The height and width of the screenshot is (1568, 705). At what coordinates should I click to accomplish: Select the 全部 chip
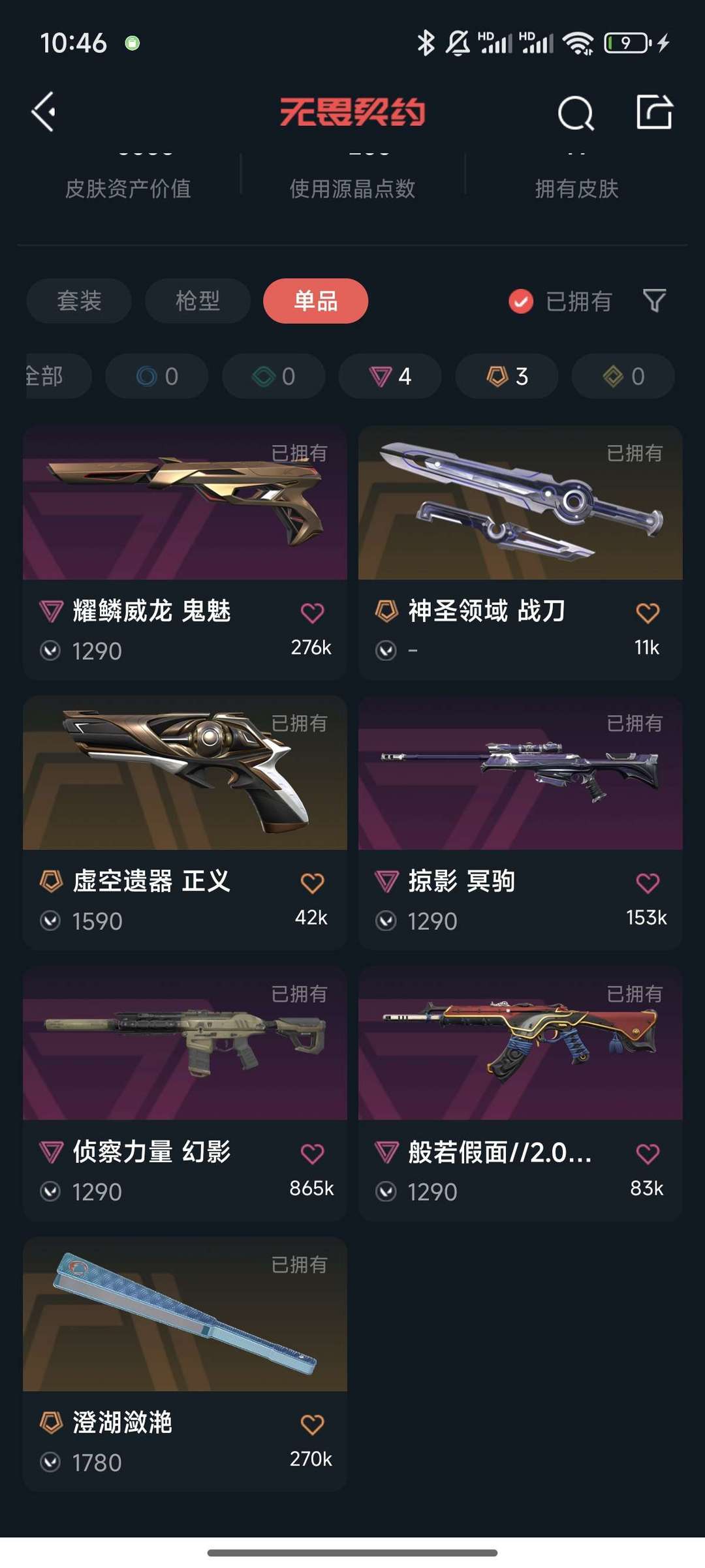[x=57, y=376]
